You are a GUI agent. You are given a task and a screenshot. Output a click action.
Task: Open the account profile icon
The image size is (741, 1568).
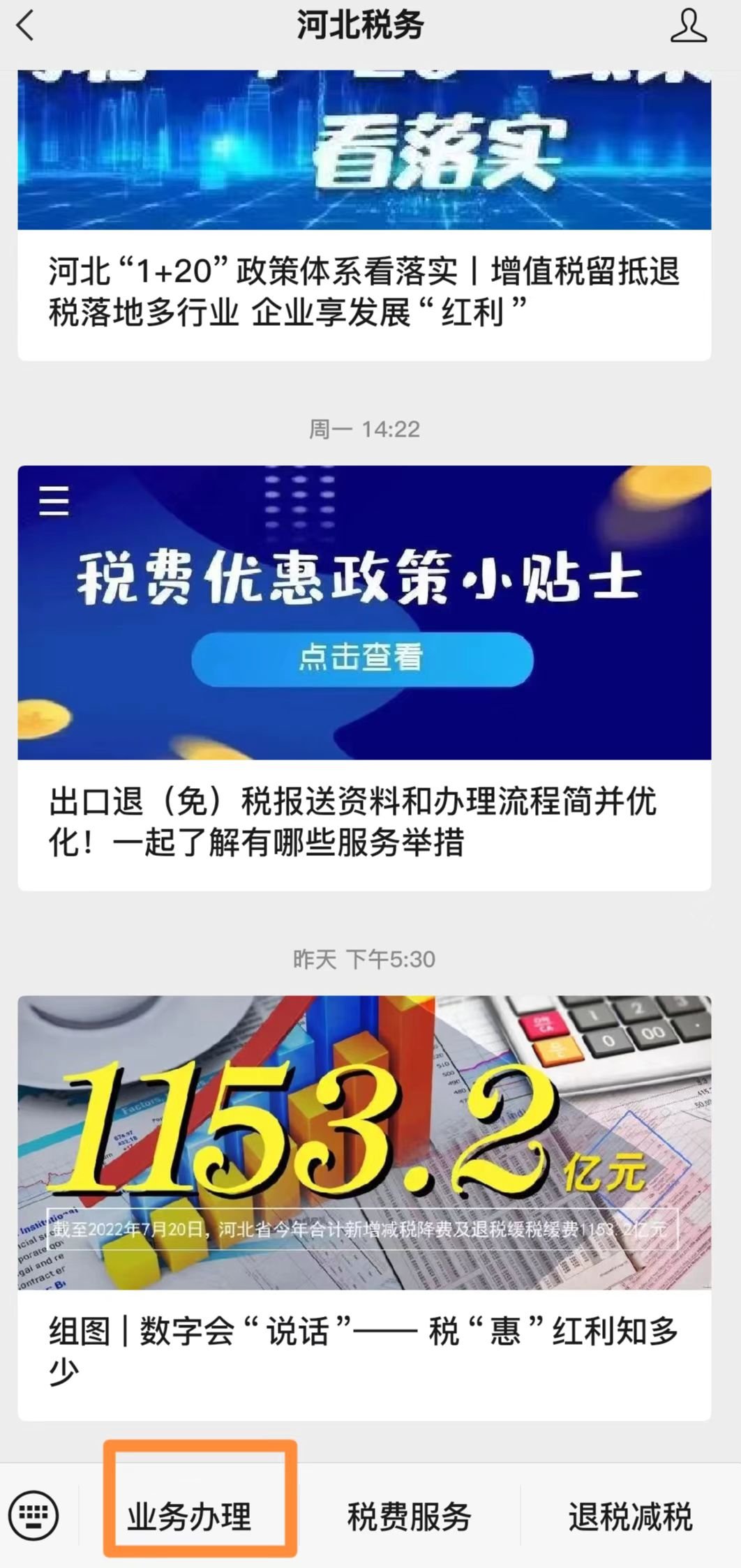(688, 27)
